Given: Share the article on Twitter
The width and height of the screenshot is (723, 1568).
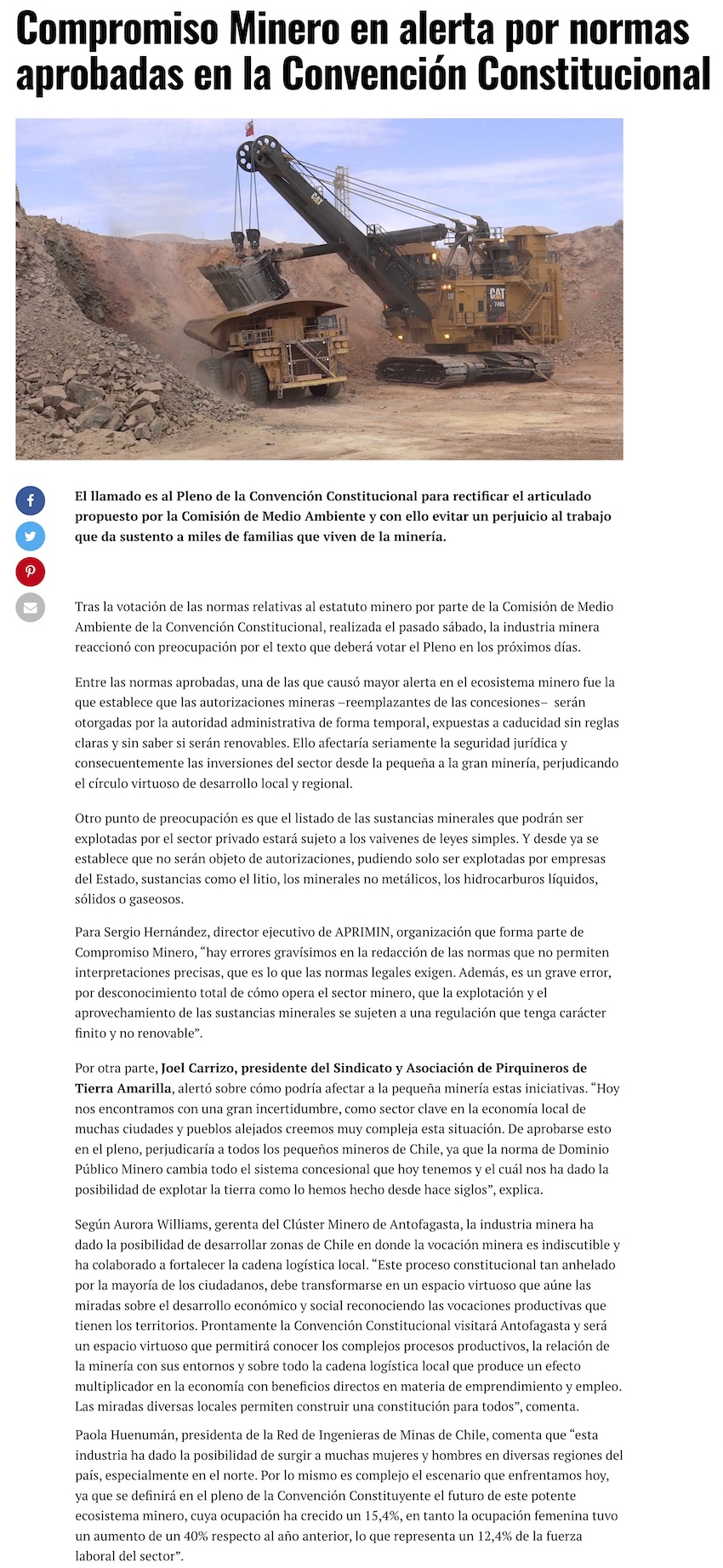Looking at the screenshot, I should (30, 536).
